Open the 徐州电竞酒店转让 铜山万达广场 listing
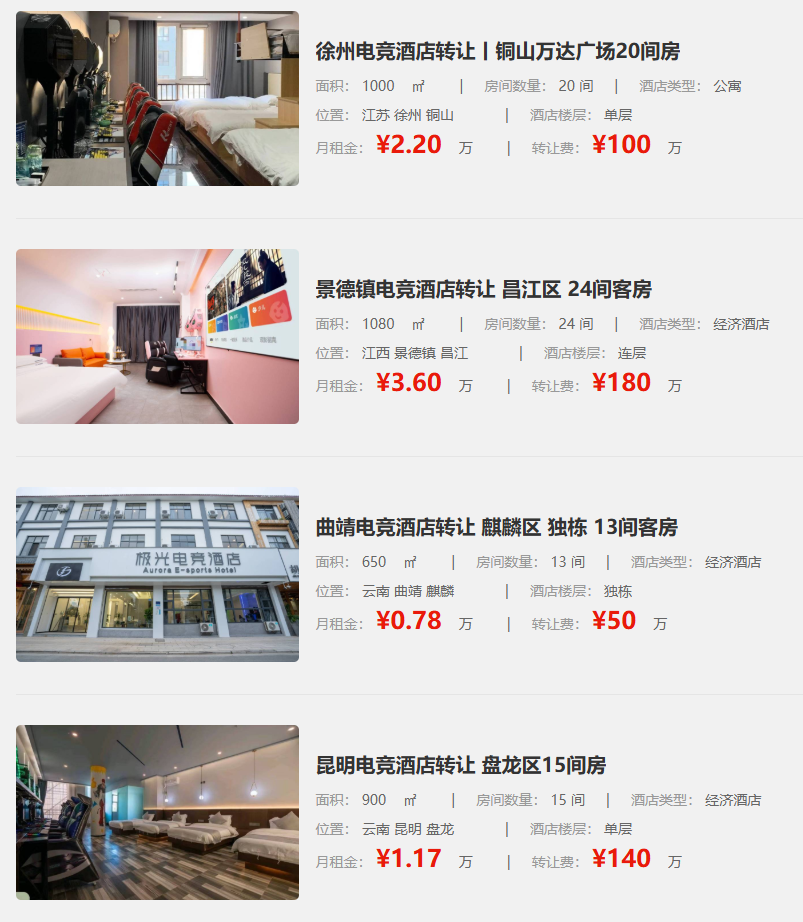This screenshot has width=803, height=922. (497, 51)
